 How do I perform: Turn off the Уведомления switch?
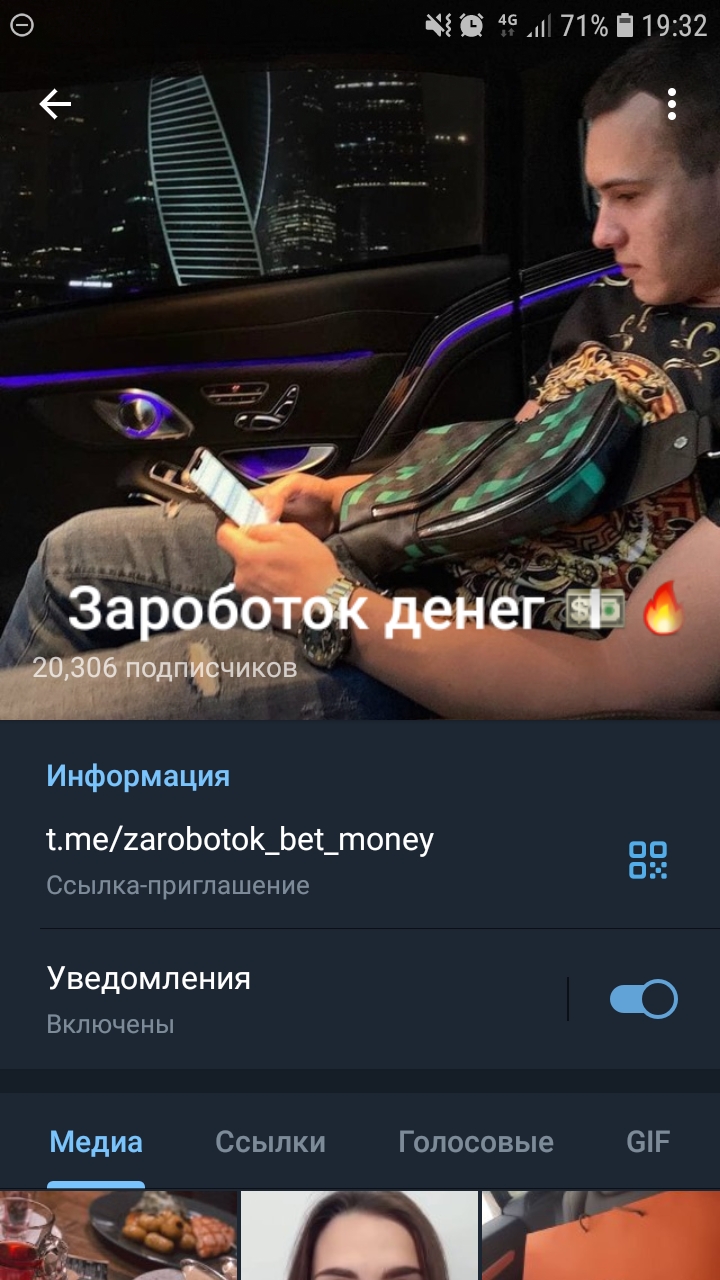pyautogui.click(x=644, y=999)
